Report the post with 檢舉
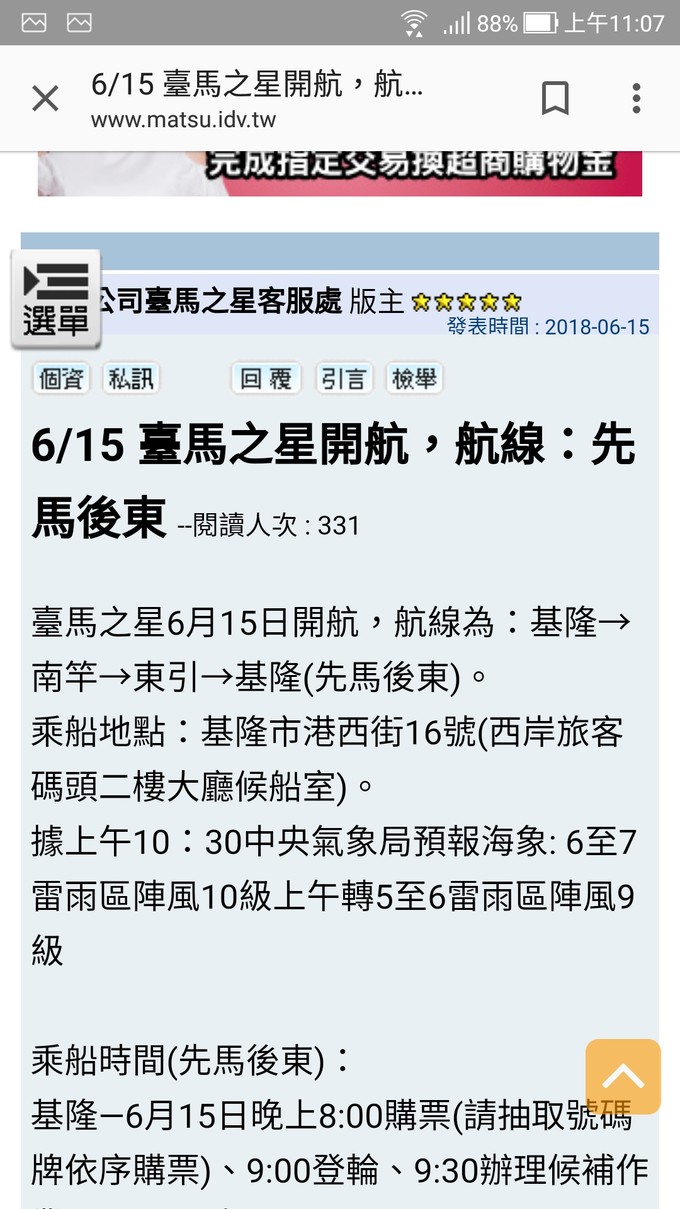The width and height of the screenshot is (680, 1209). pos(415,379)
